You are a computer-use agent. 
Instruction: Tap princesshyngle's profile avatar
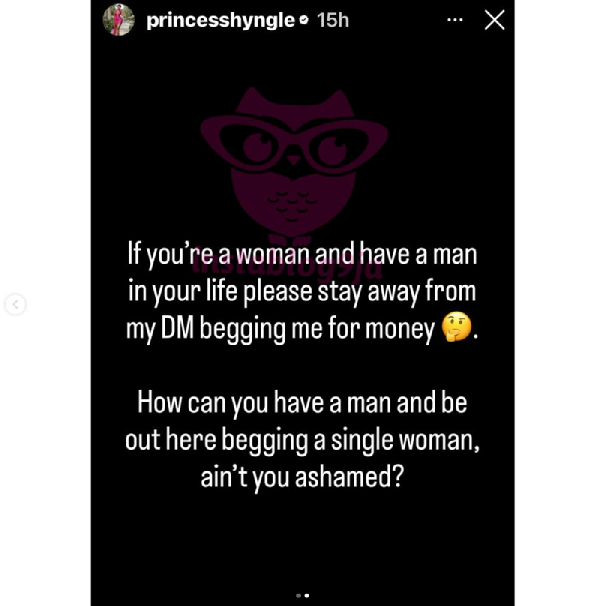(118, 19)
